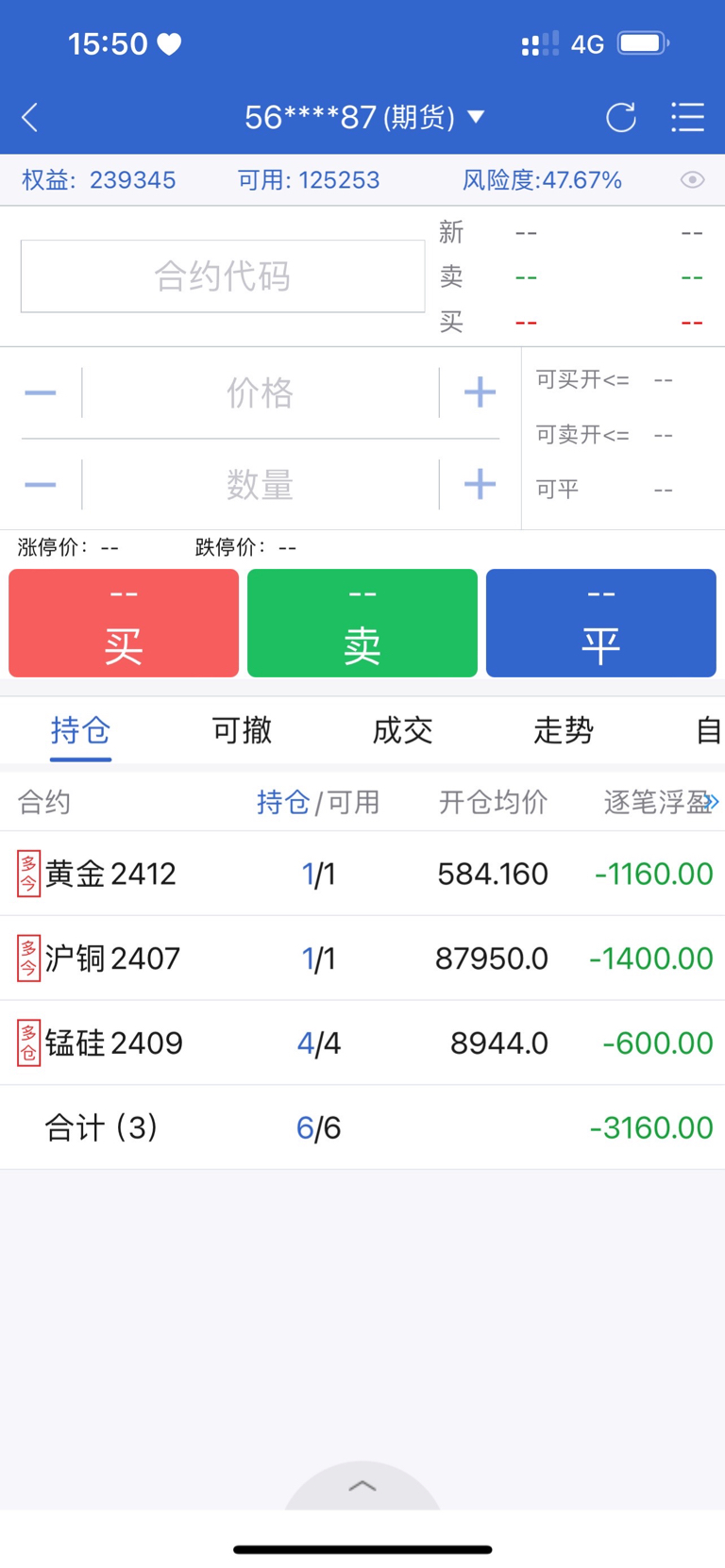Increase price with the plus stepper
The image size is (725, 1568).
479,392
